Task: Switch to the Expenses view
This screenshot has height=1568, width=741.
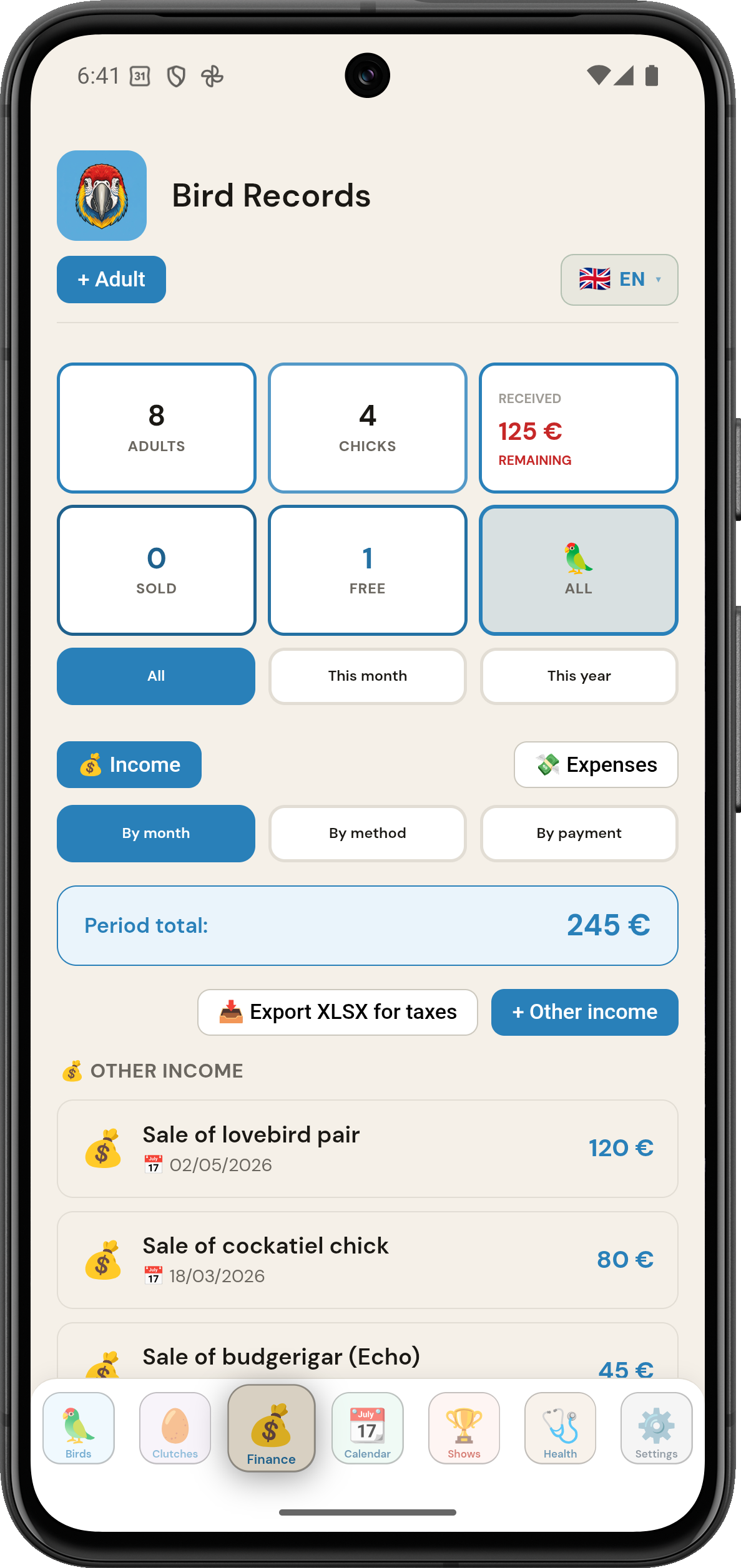Action: (596, 765)
